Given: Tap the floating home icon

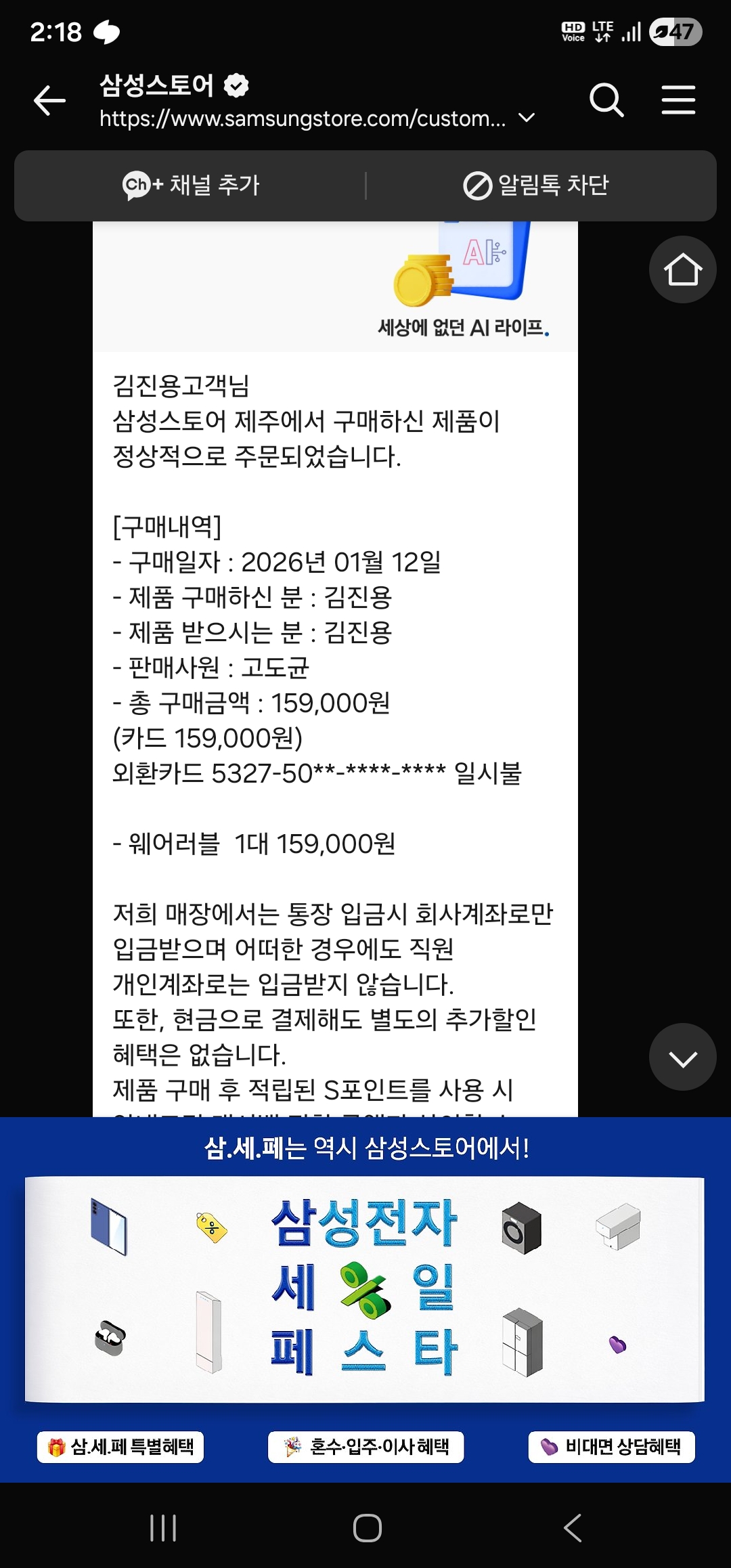Looking at the screenshot, I should click(682, 269).
